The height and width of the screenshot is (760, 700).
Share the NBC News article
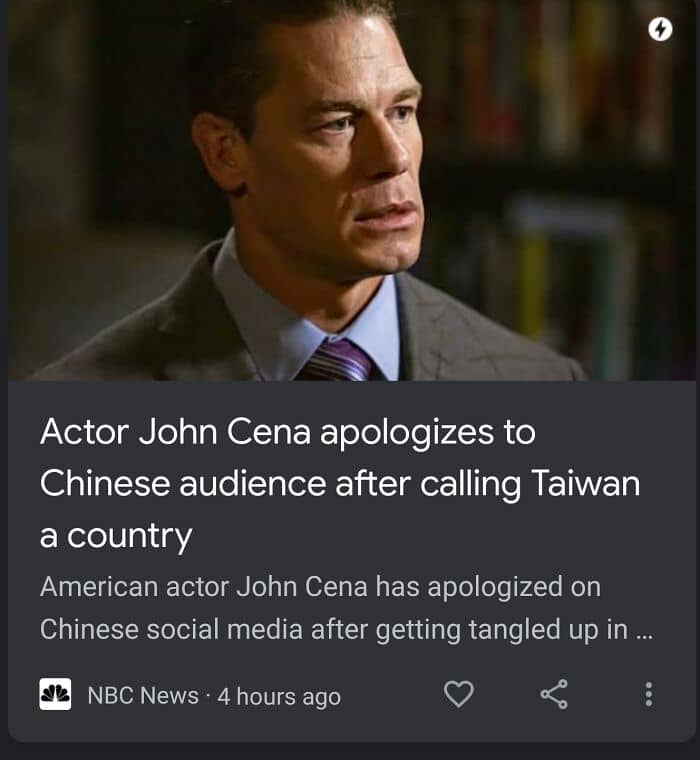[x=554, y=694]
